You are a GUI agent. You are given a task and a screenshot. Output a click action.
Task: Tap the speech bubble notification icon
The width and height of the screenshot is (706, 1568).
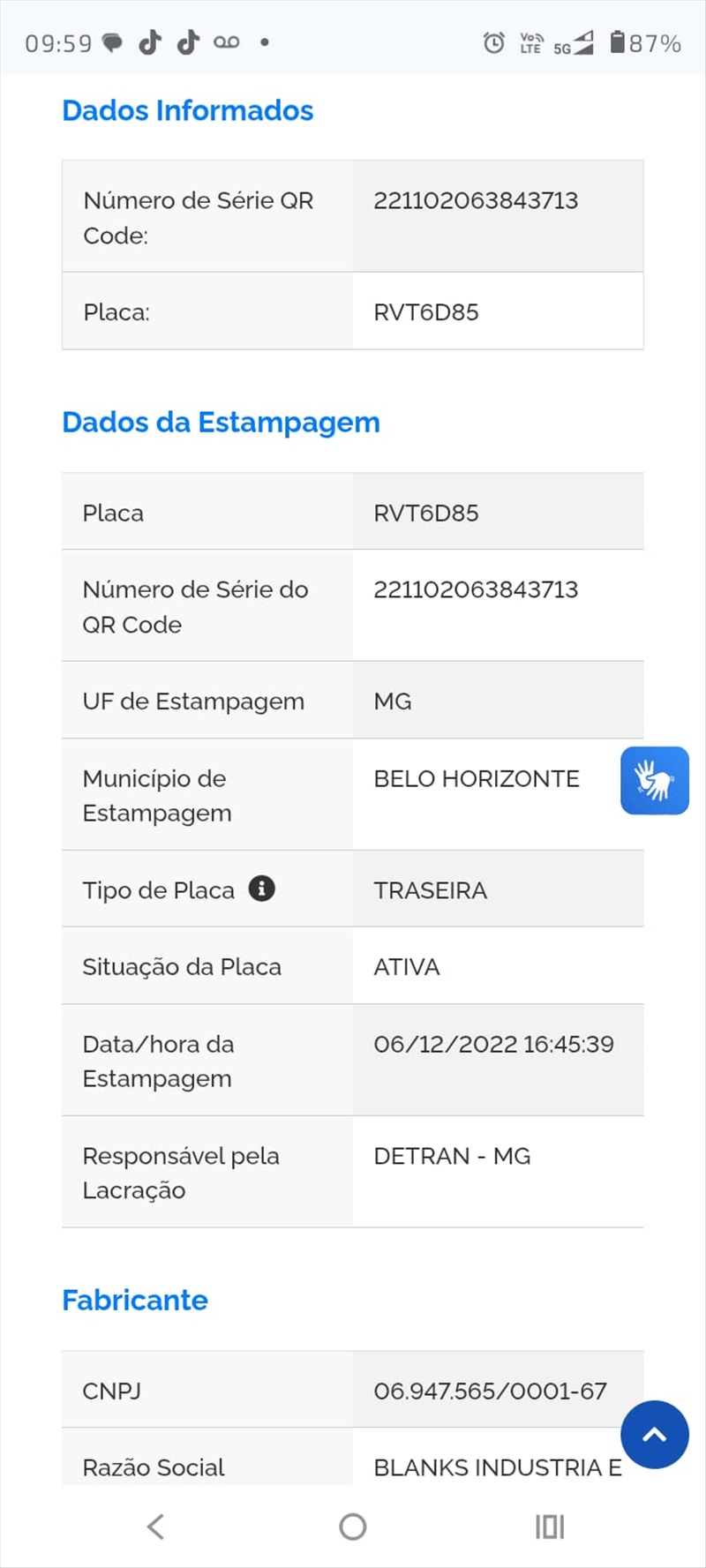111,41
